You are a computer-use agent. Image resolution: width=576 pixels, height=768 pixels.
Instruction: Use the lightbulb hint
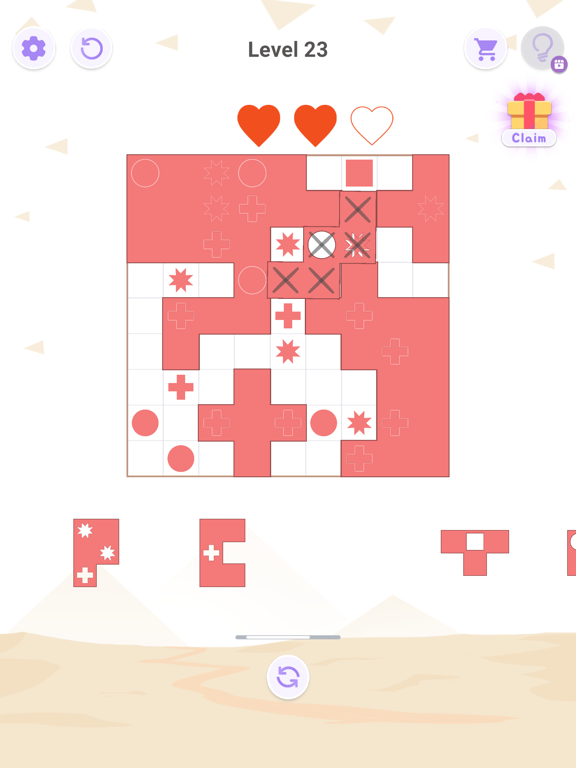[x=543, y=48]
